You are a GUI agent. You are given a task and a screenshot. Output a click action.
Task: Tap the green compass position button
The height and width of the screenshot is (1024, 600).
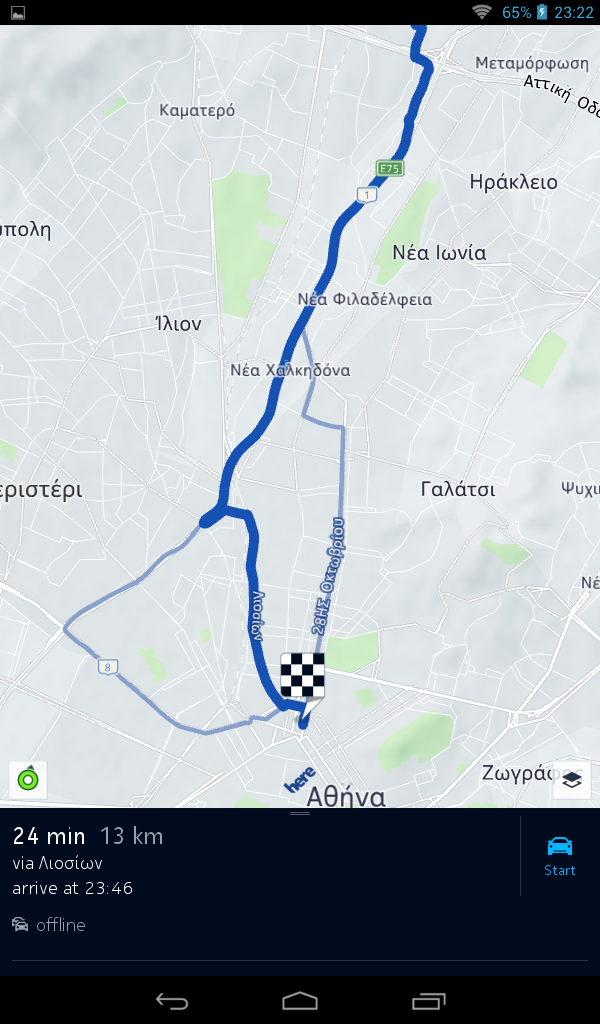(x=28, y=780)
